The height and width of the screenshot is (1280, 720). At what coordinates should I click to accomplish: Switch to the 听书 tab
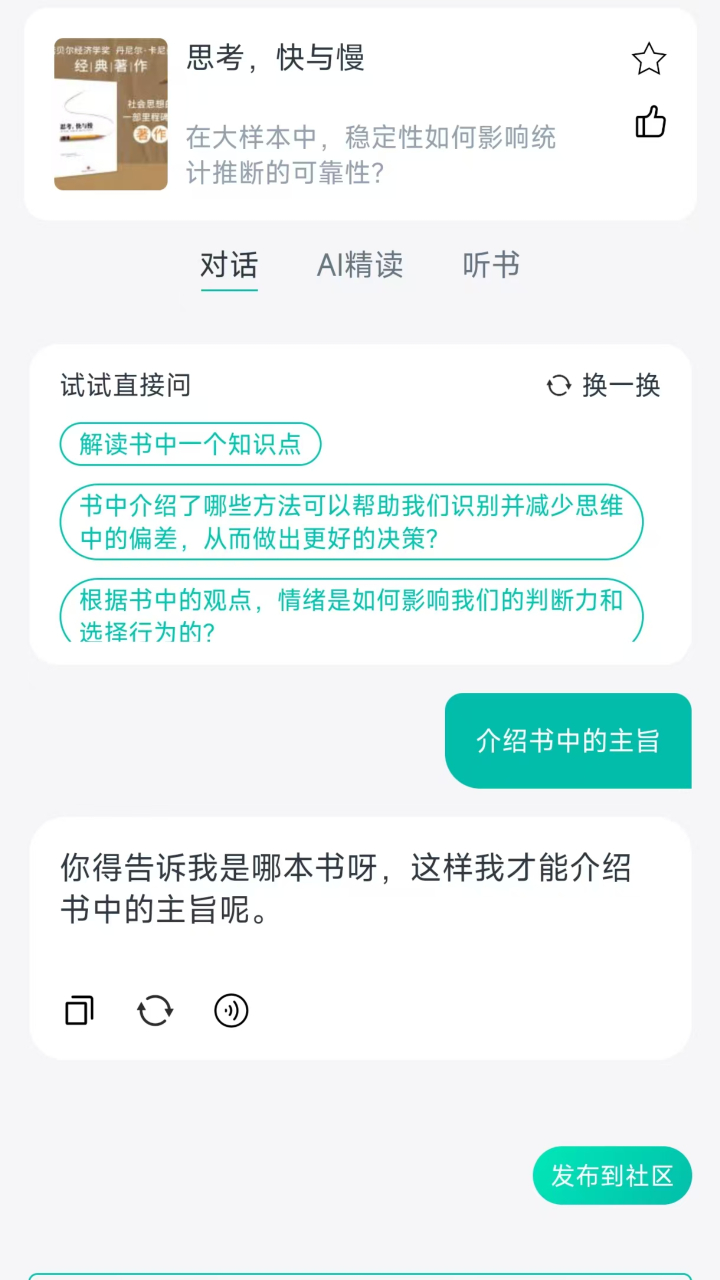(x=491, y=265)
